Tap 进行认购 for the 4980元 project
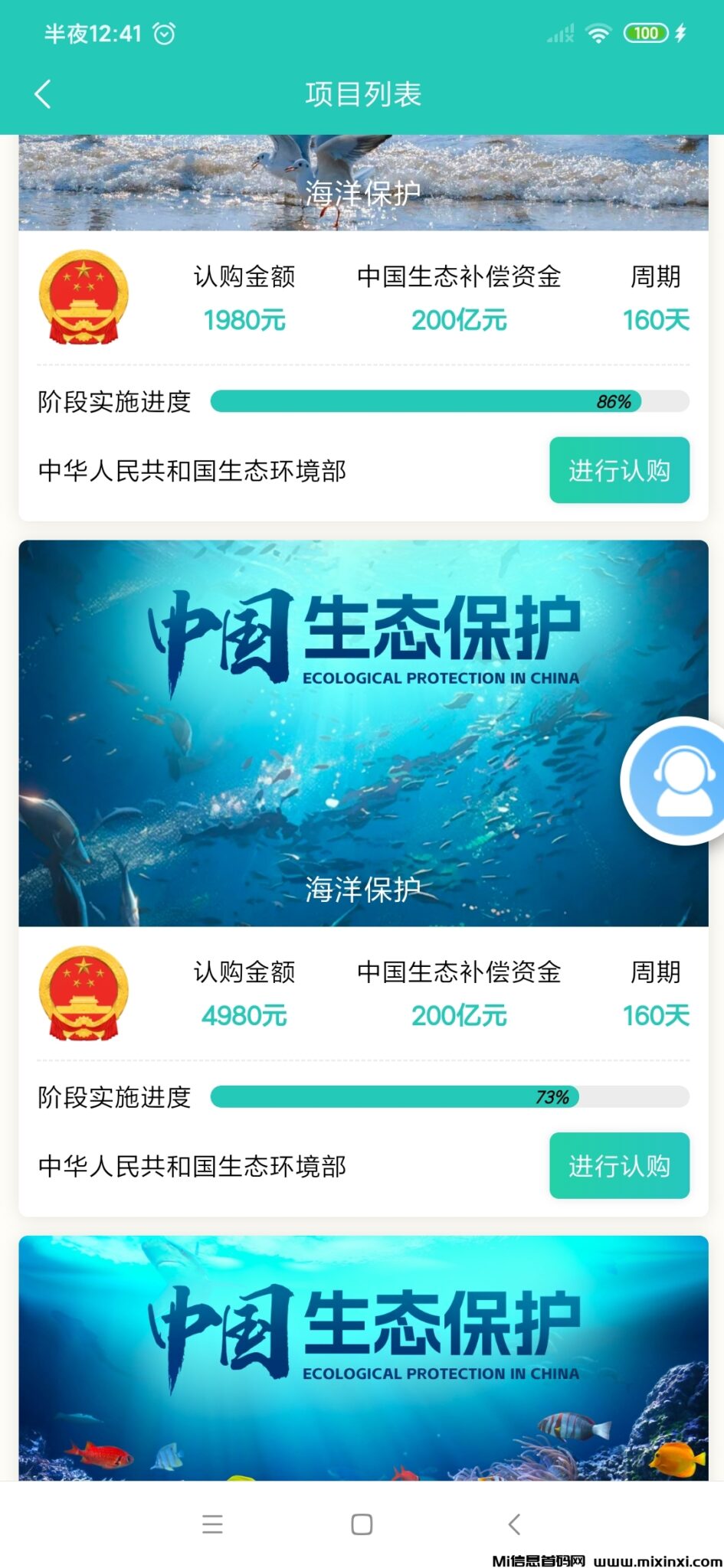The height and width of the screenshot is (1568, 724). 618,1165
